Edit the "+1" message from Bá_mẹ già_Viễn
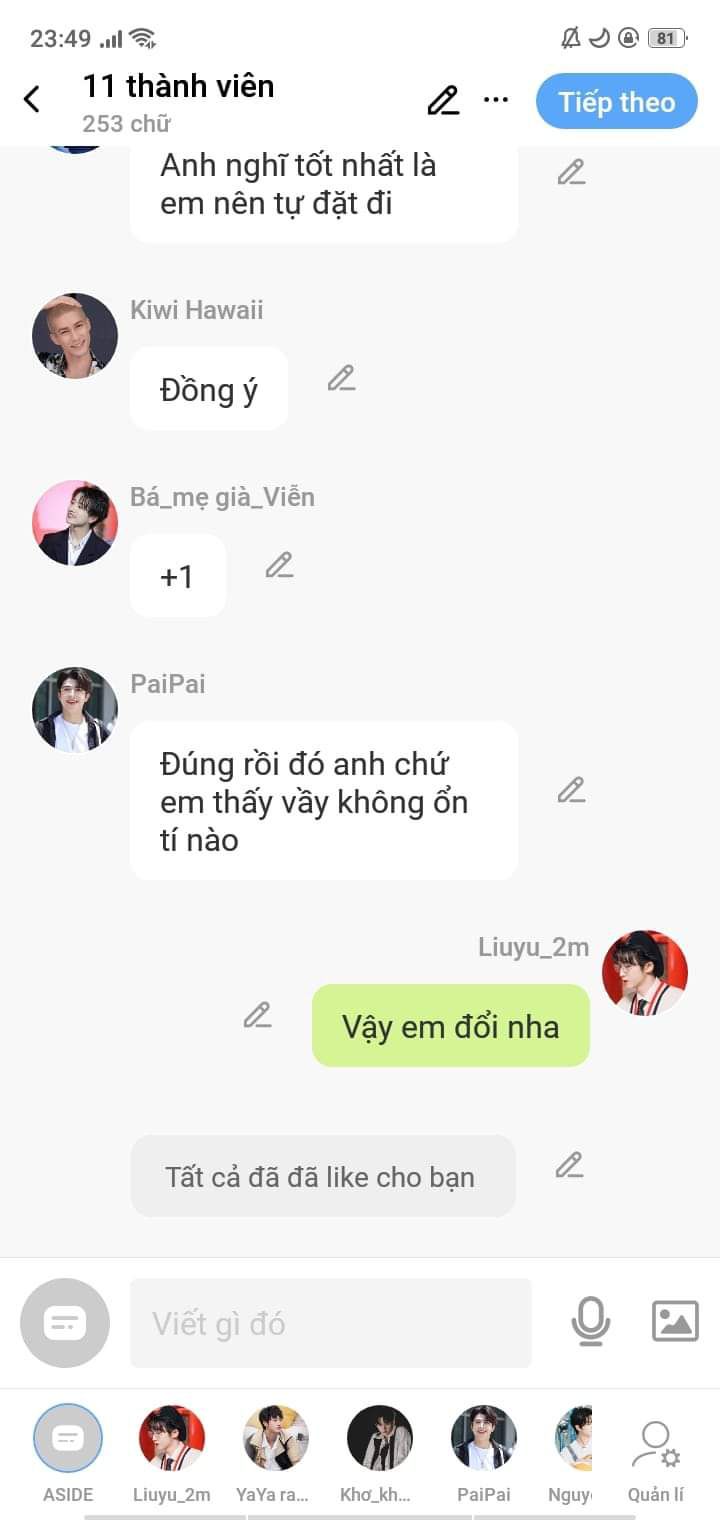Screen dimensions: 720x1520 coord(279,566)
